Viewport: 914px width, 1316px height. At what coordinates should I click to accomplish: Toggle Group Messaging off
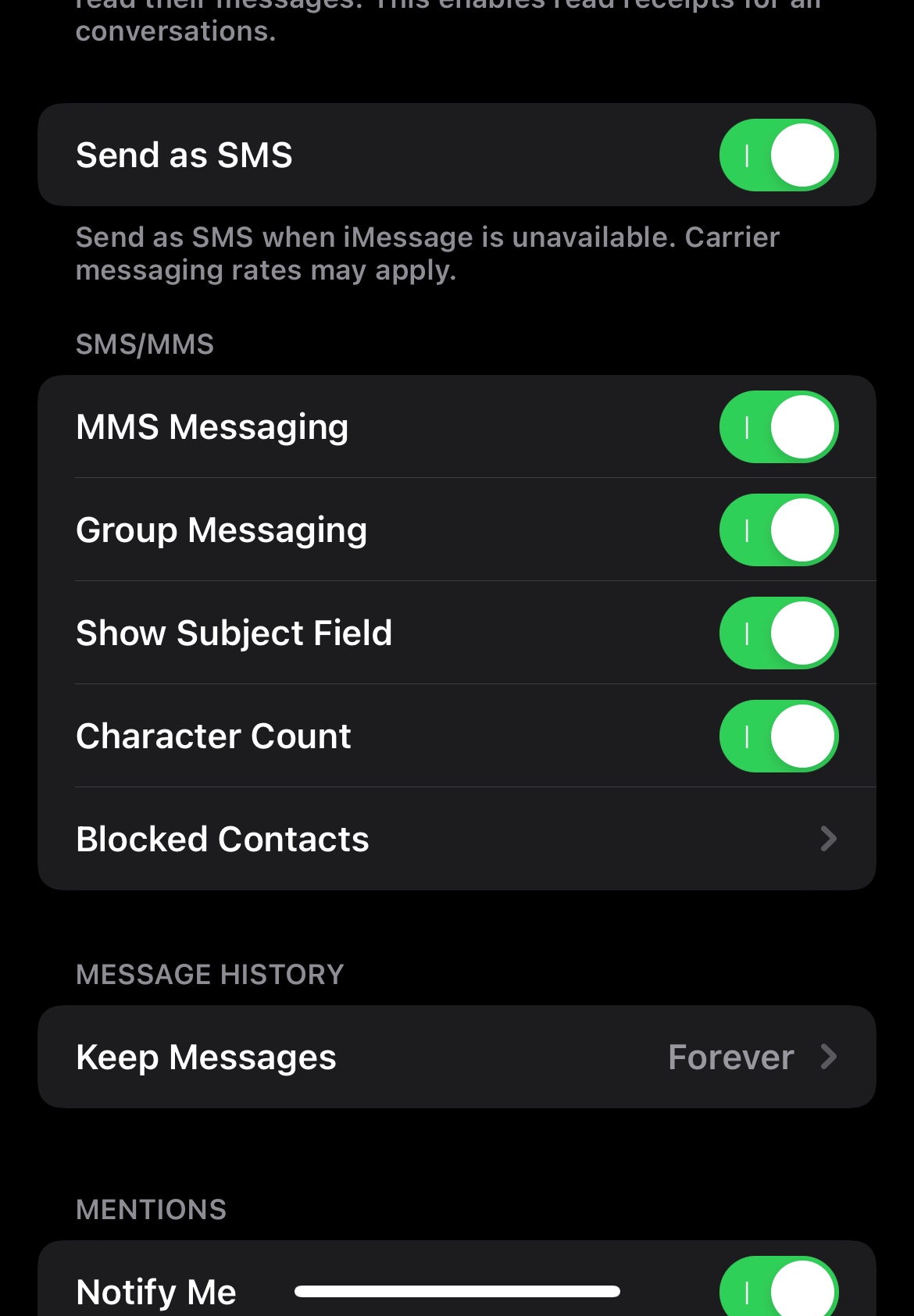pos(778,530)
